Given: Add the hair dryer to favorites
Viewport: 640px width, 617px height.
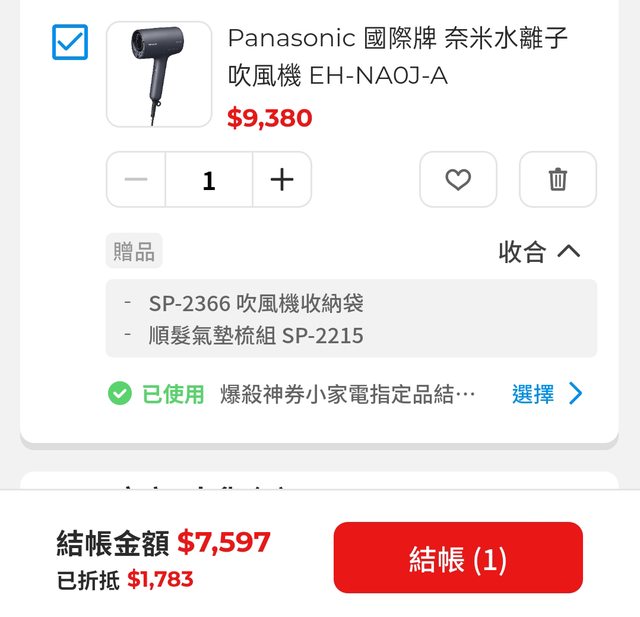Looking at the screenshot, I should click(458, 180).
